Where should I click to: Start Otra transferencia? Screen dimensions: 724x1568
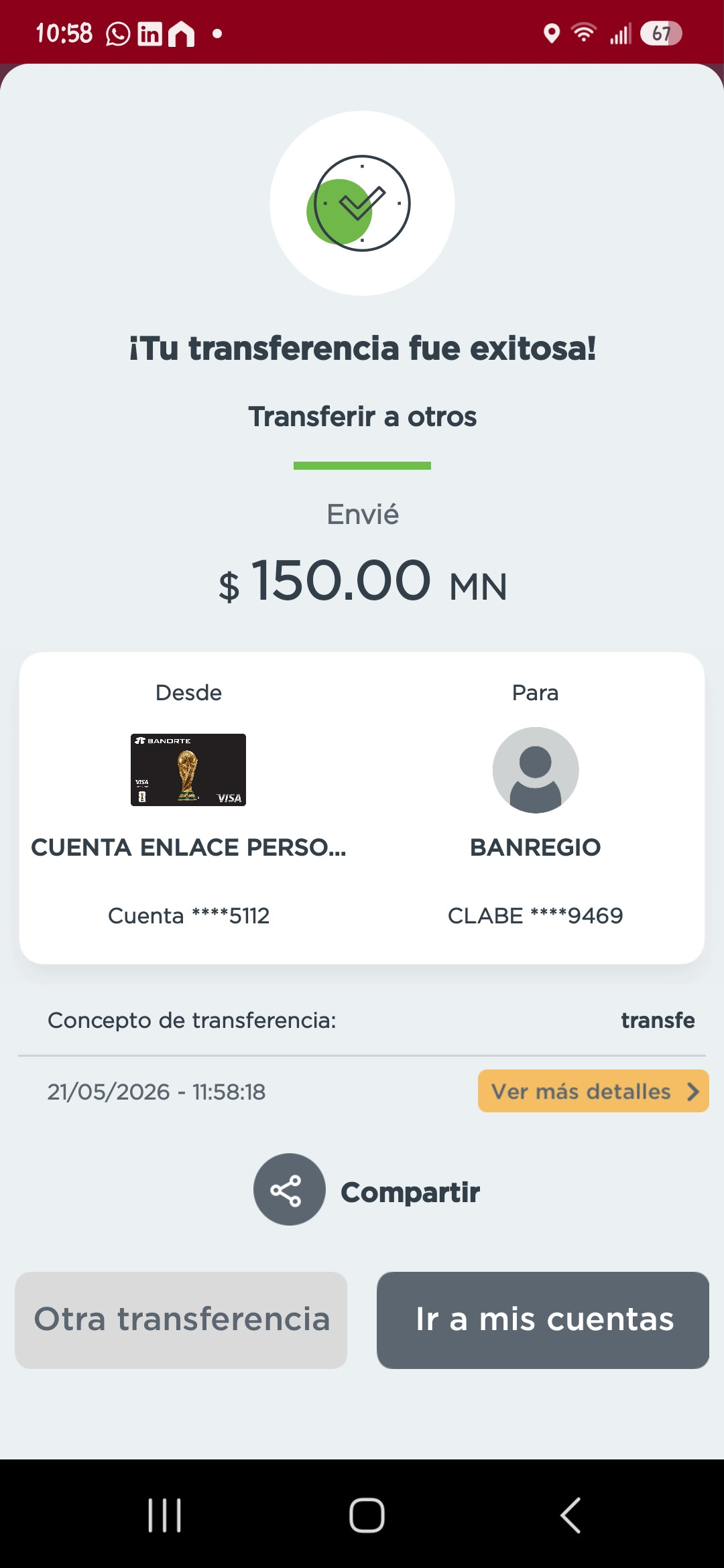tap(181, 1320)
